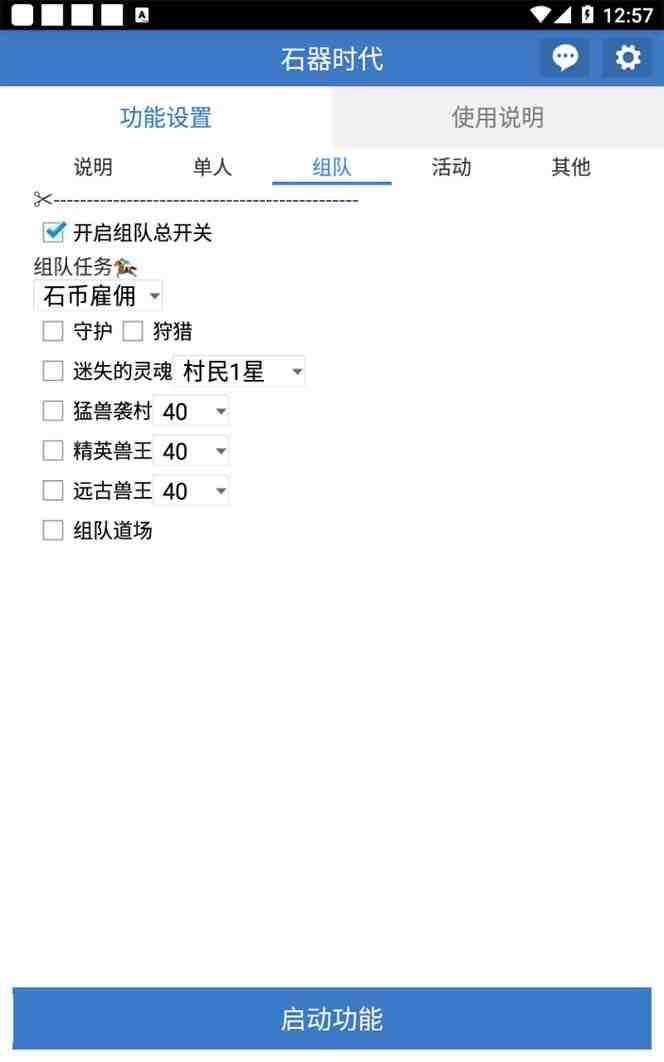Check the 猛兽袭村 checkbox
The width and height of the screenshot is (664, 1062).
coord(53,411)
